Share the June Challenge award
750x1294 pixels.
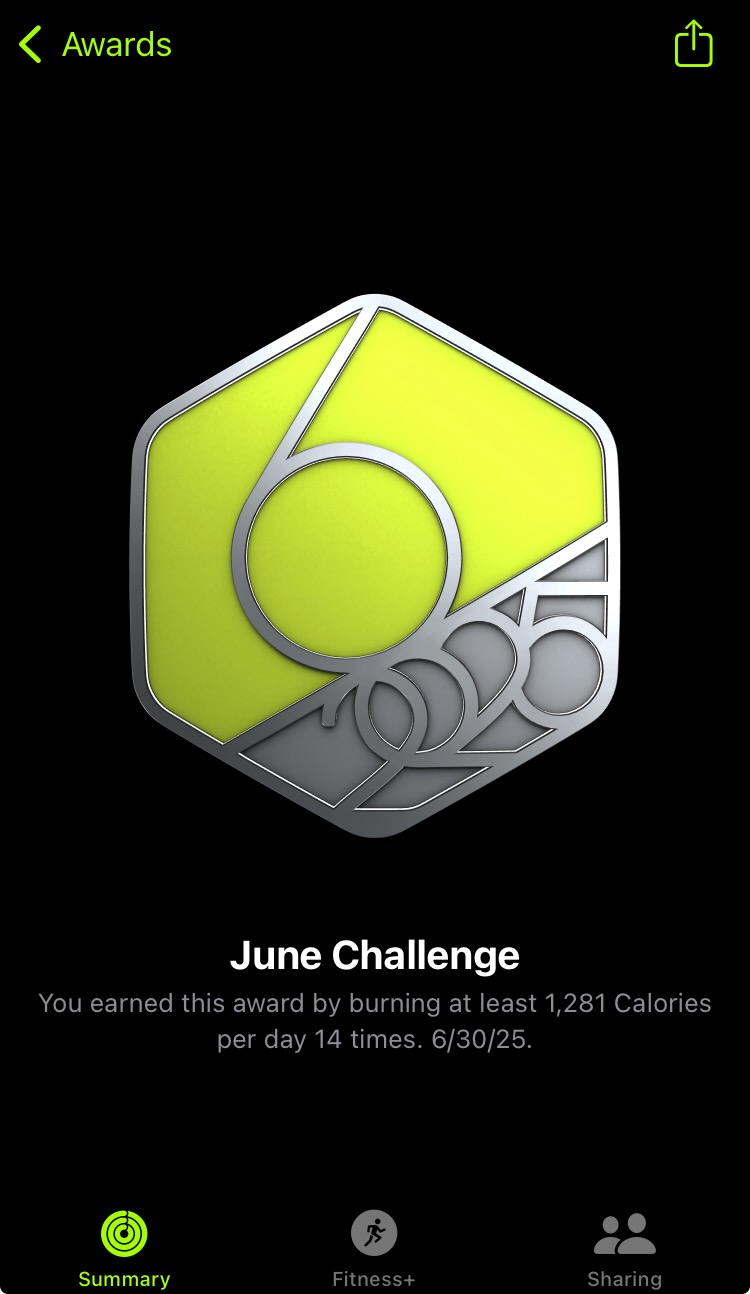pos(693,45)
